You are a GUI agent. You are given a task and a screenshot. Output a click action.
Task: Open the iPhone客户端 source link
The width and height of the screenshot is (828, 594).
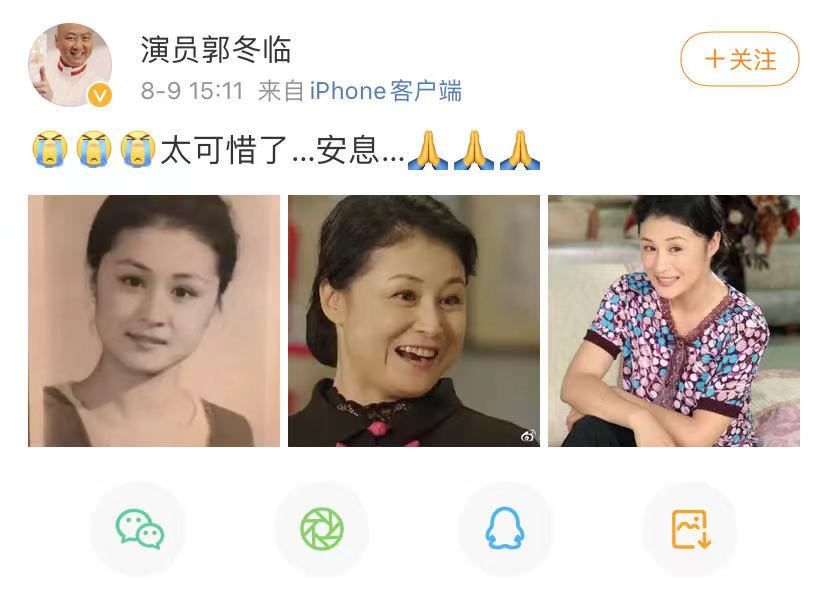[x=386, y=91]
